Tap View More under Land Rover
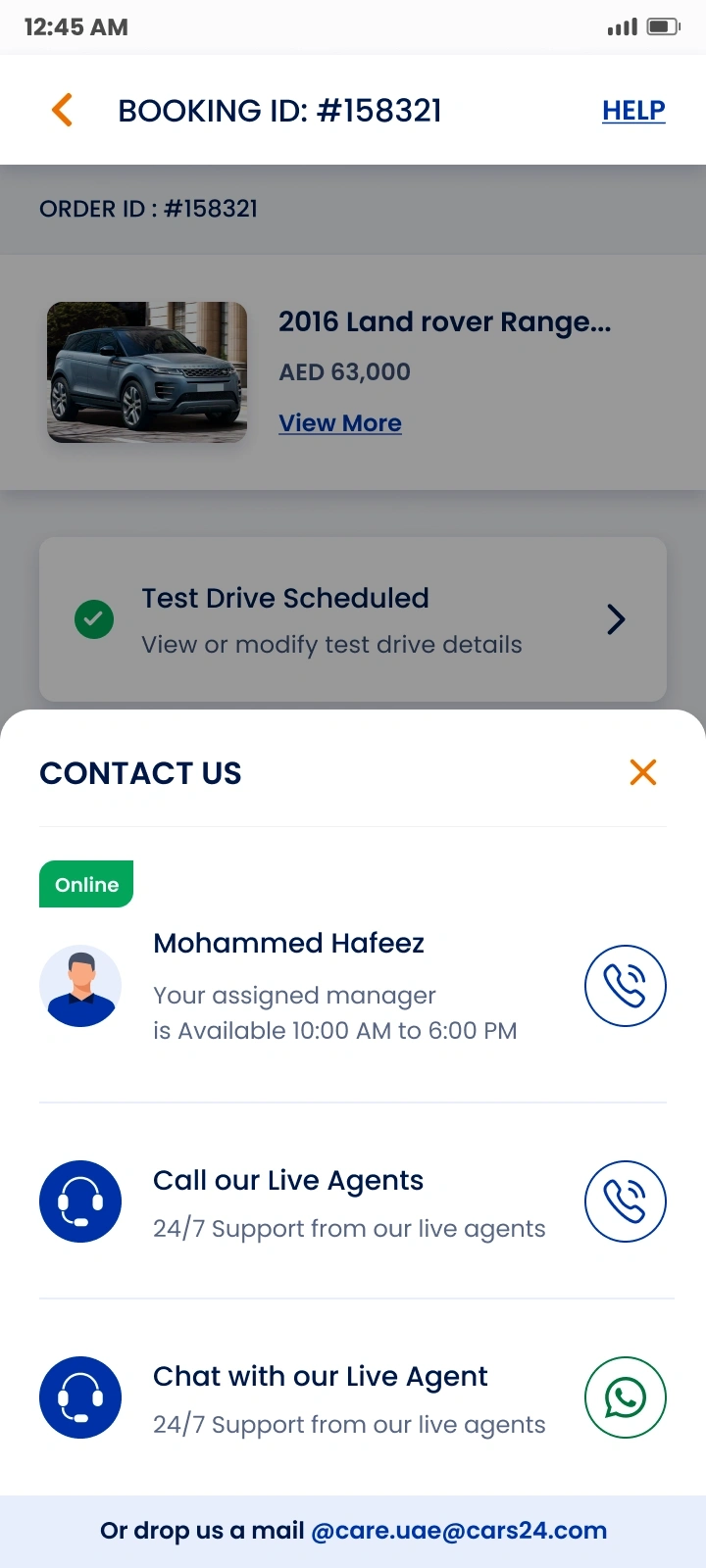This screenshot has width=706, height=1568. (x=340, y=423)
